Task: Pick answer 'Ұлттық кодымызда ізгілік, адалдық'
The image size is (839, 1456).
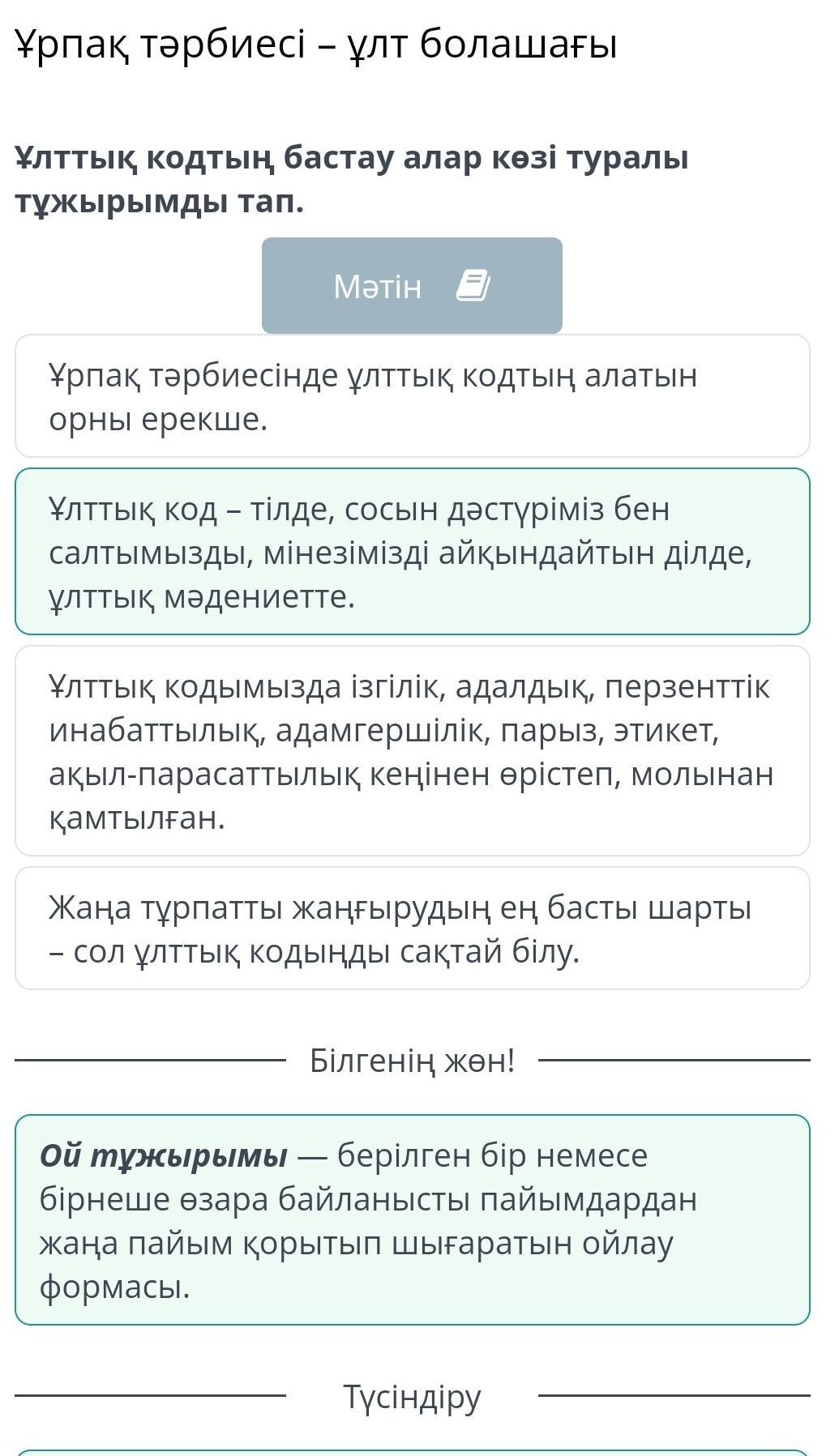Action: click(x=412, y=751)
